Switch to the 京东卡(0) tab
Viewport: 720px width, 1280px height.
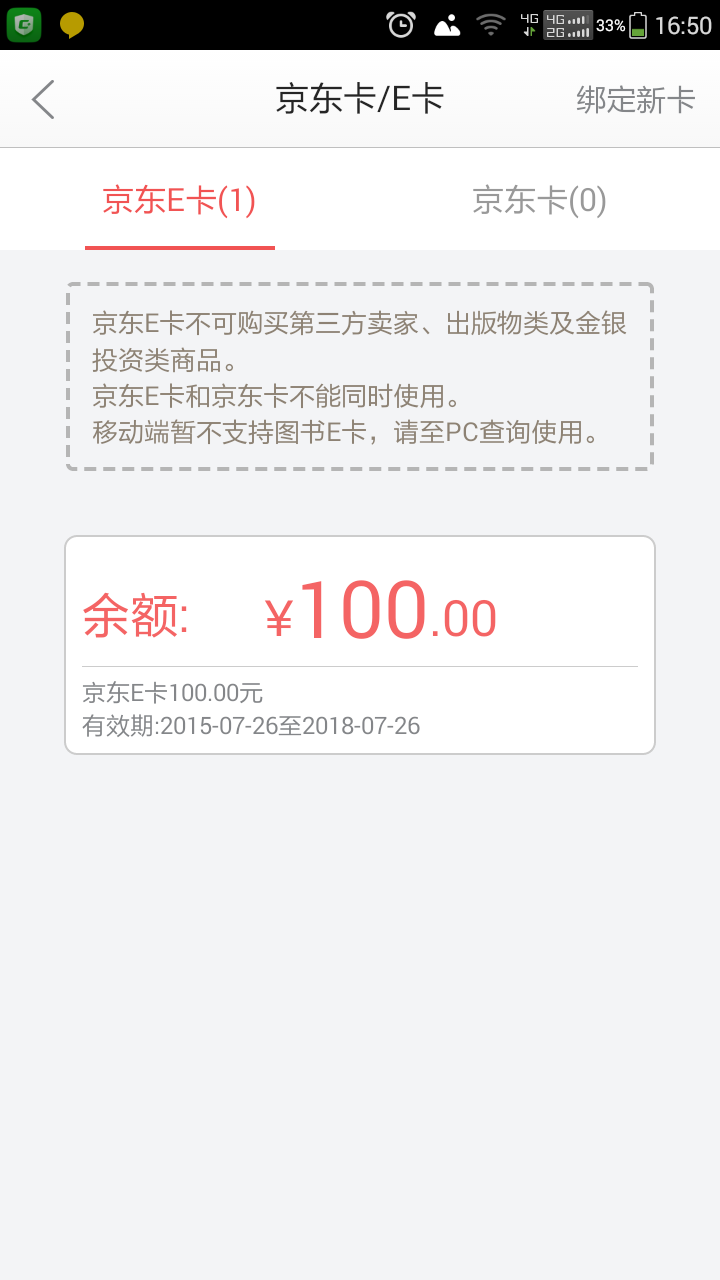click(539, 199)
